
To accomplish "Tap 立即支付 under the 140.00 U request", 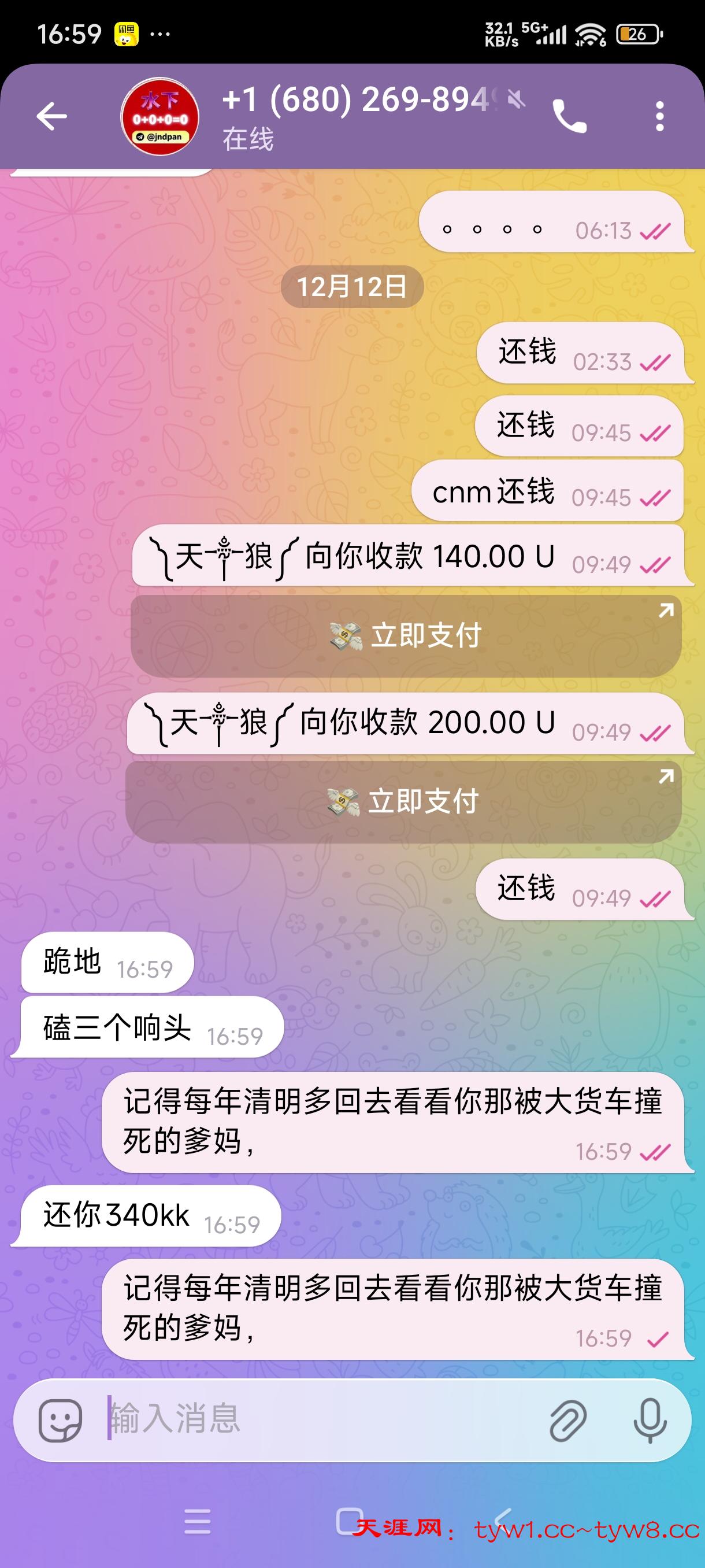I will (406, 636).
